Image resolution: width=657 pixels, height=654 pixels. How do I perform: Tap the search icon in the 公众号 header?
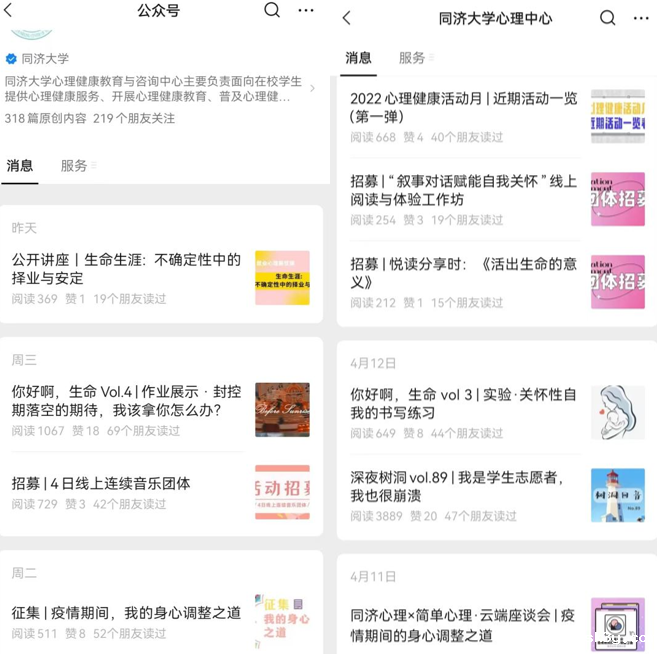(272, 11)
